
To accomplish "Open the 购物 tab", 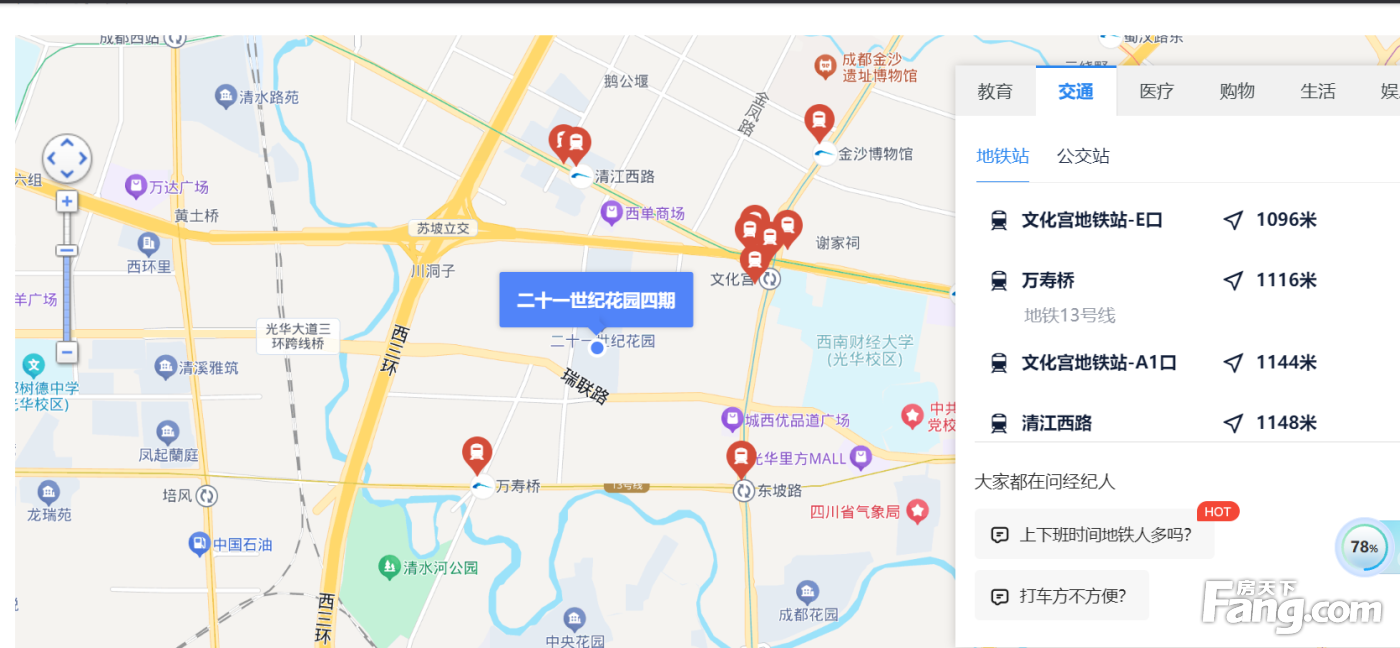I will tap(1237, 92).
